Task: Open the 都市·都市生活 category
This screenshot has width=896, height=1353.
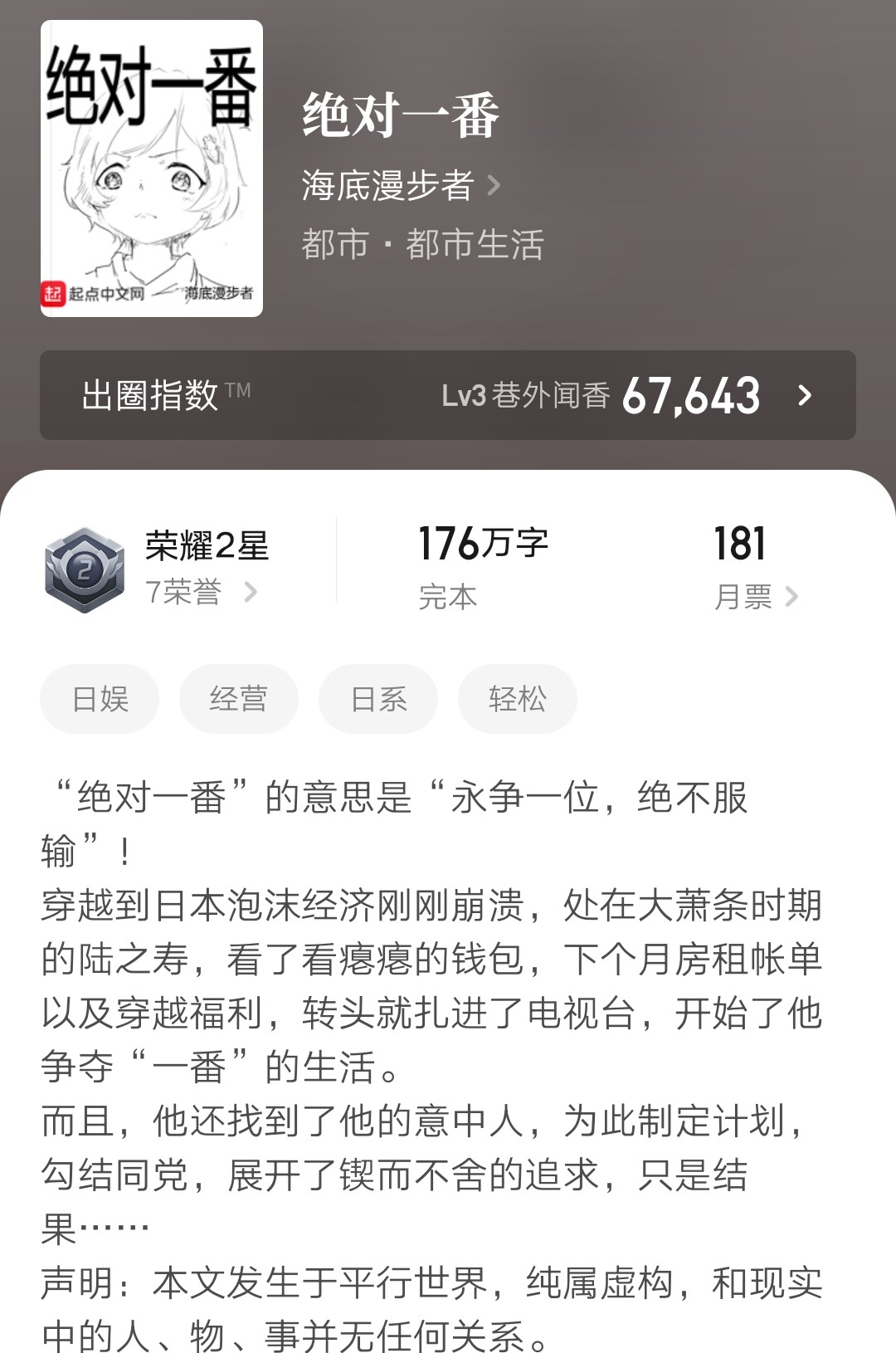Action: tap(422, 245)
